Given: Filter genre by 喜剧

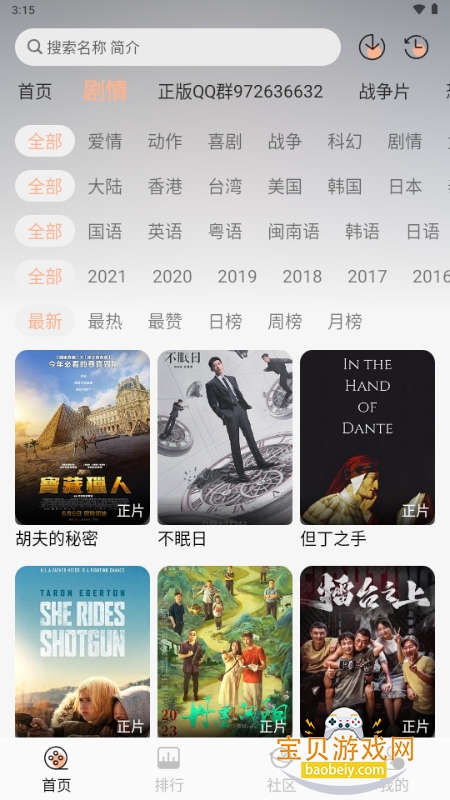Looking at the screenshot, I should pos(224,141).
